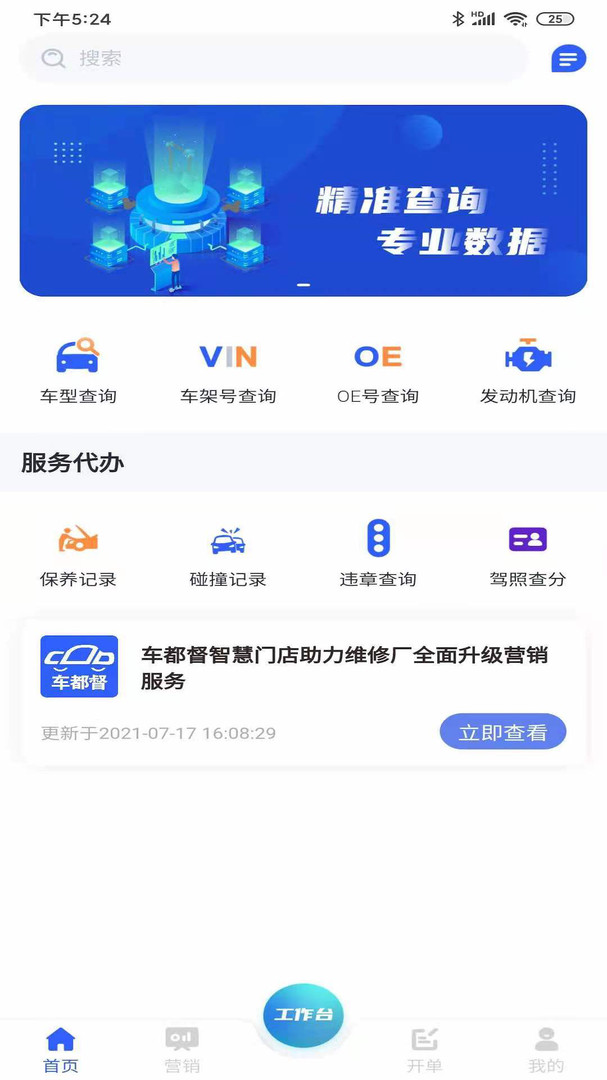Open 车型查询 vehicle model lookup

click(x=78, y=371)
